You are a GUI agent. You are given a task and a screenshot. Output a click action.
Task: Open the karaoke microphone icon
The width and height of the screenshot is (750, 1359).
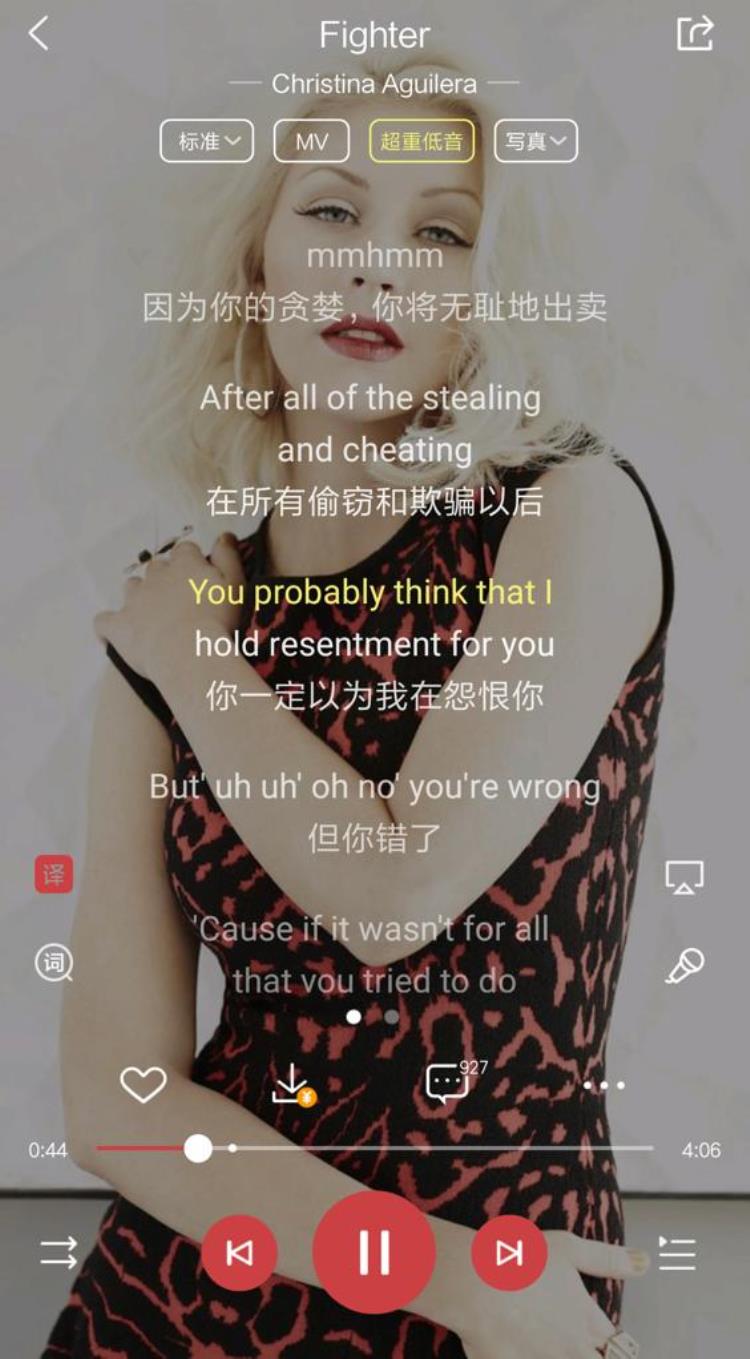point(685,965)
